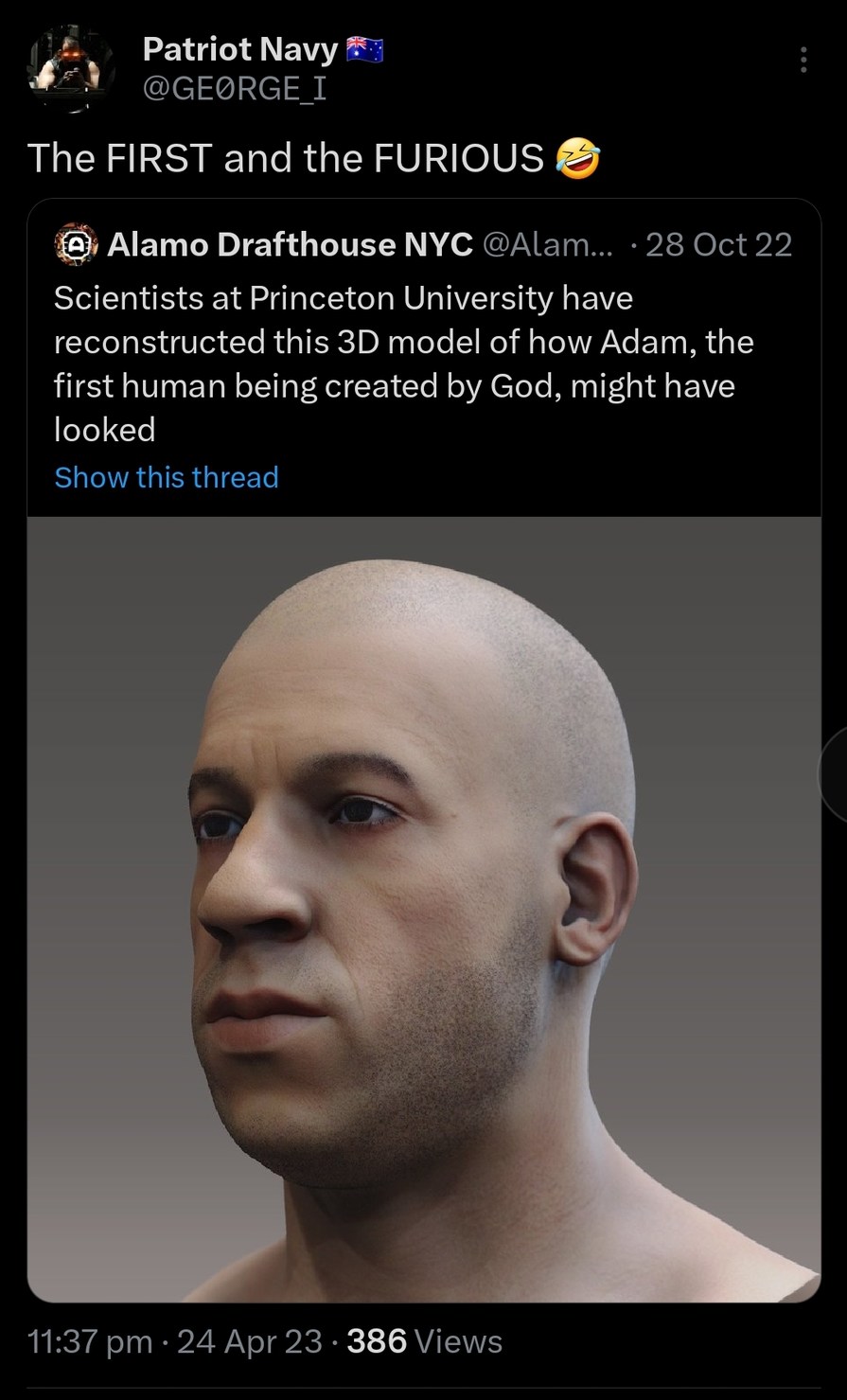Open the tweet's three-dot overflow menu
Screen dimensions: 847x1400
pos(803,60)
